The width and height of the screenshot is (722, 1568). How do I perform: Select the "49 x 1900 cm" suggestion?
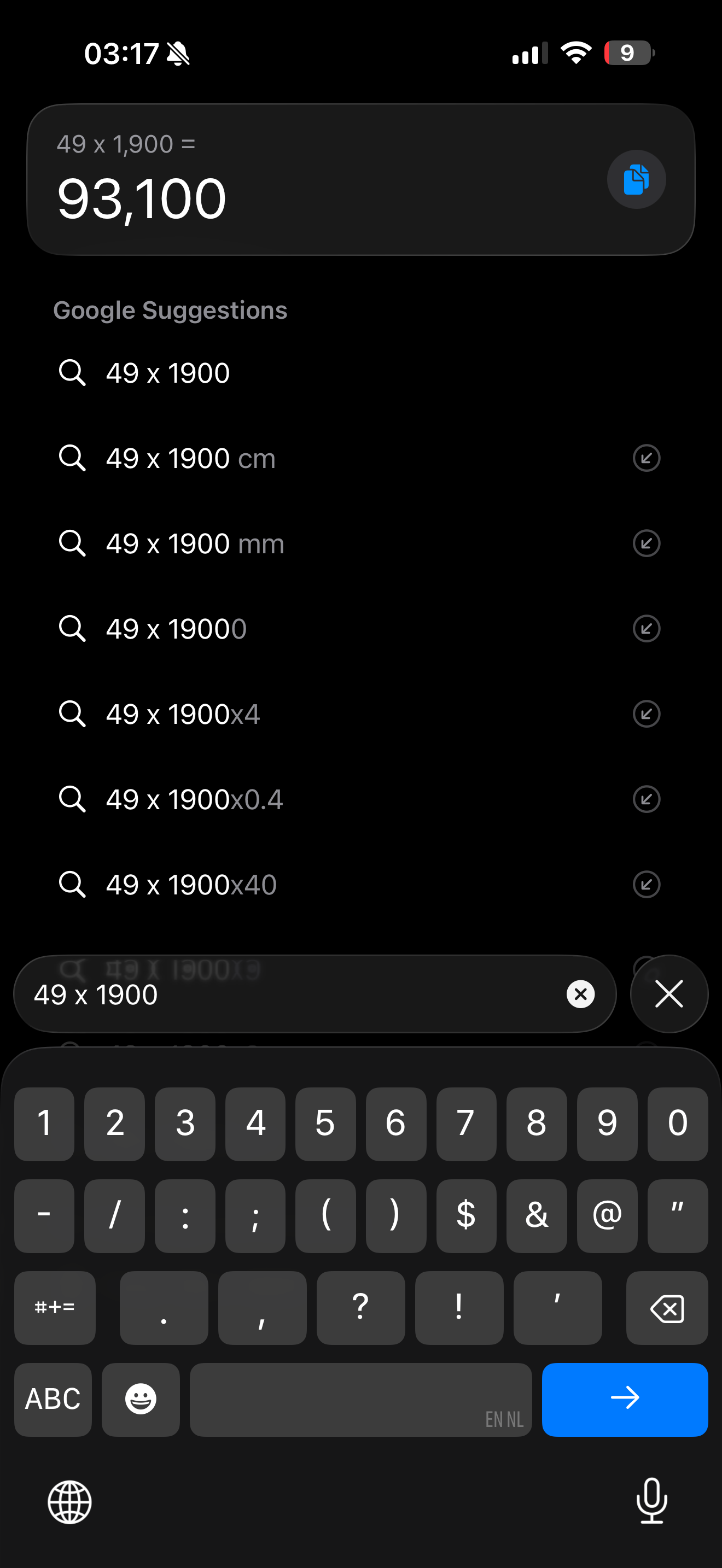[190, 458]
